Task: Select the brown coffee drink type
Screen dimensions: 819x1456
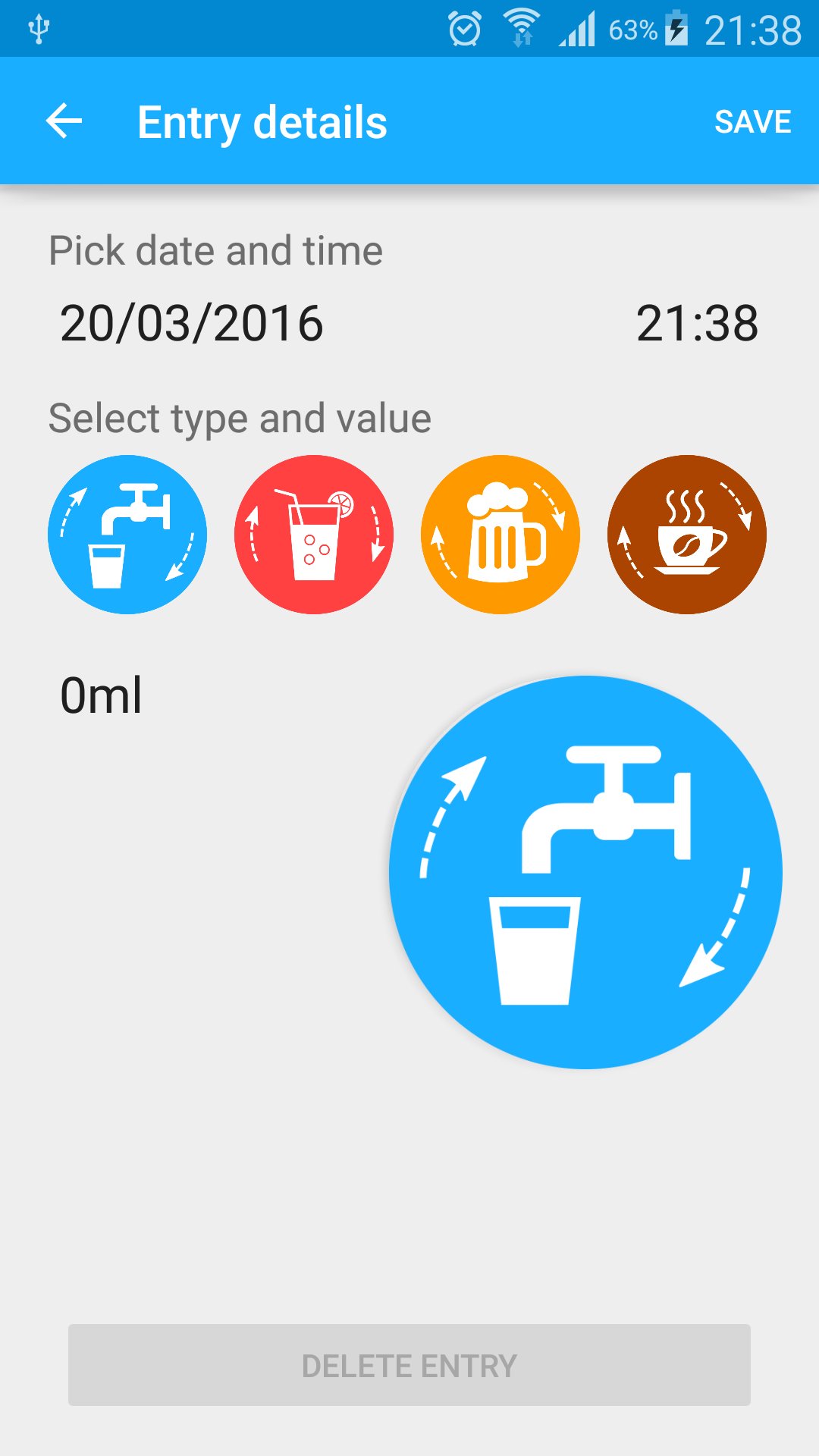Action: point(687,535)
